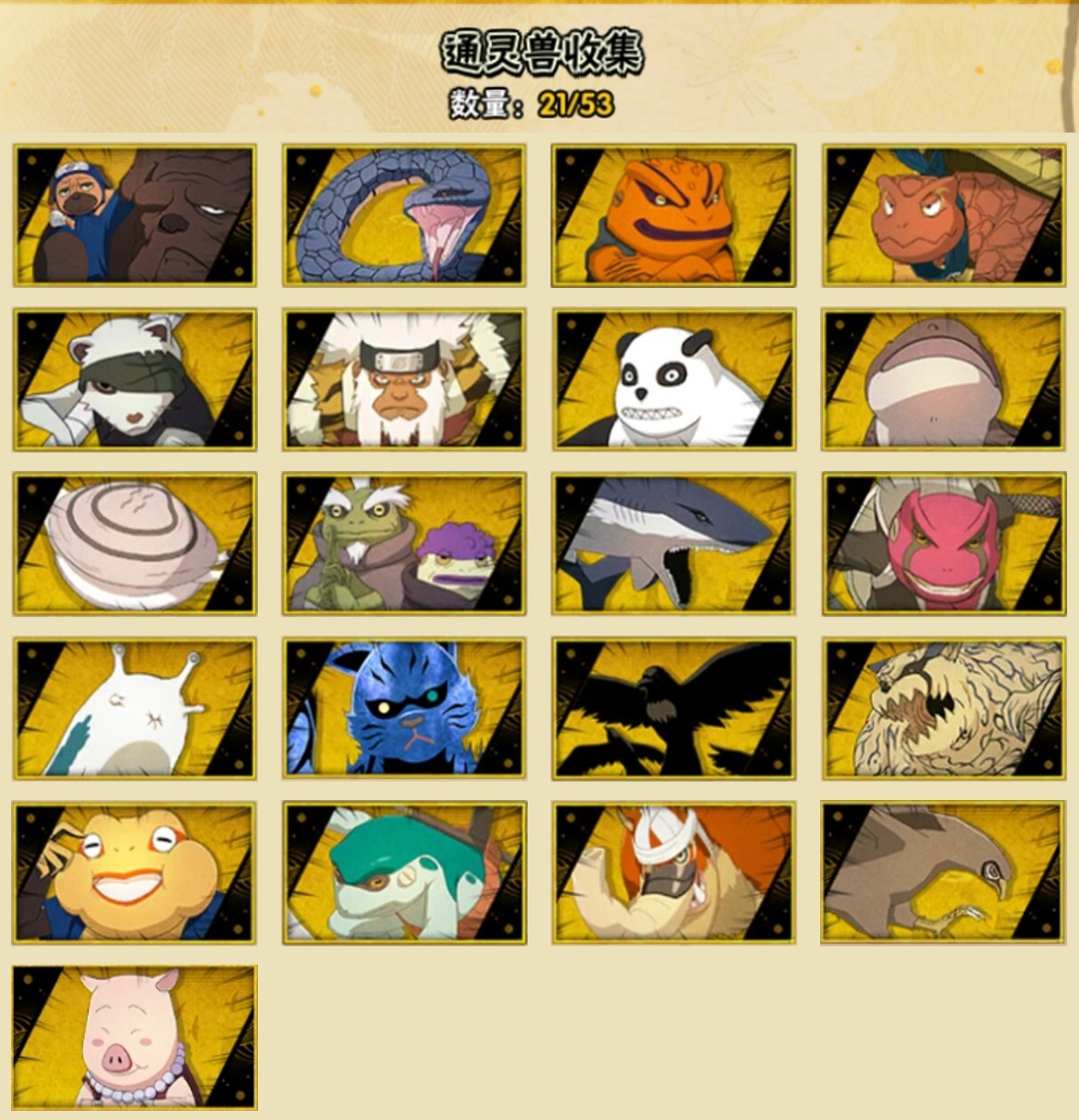Screen dimensions: 1079x1120
Task: Open the orange toad summon card
Action: (x=674, y=215)
